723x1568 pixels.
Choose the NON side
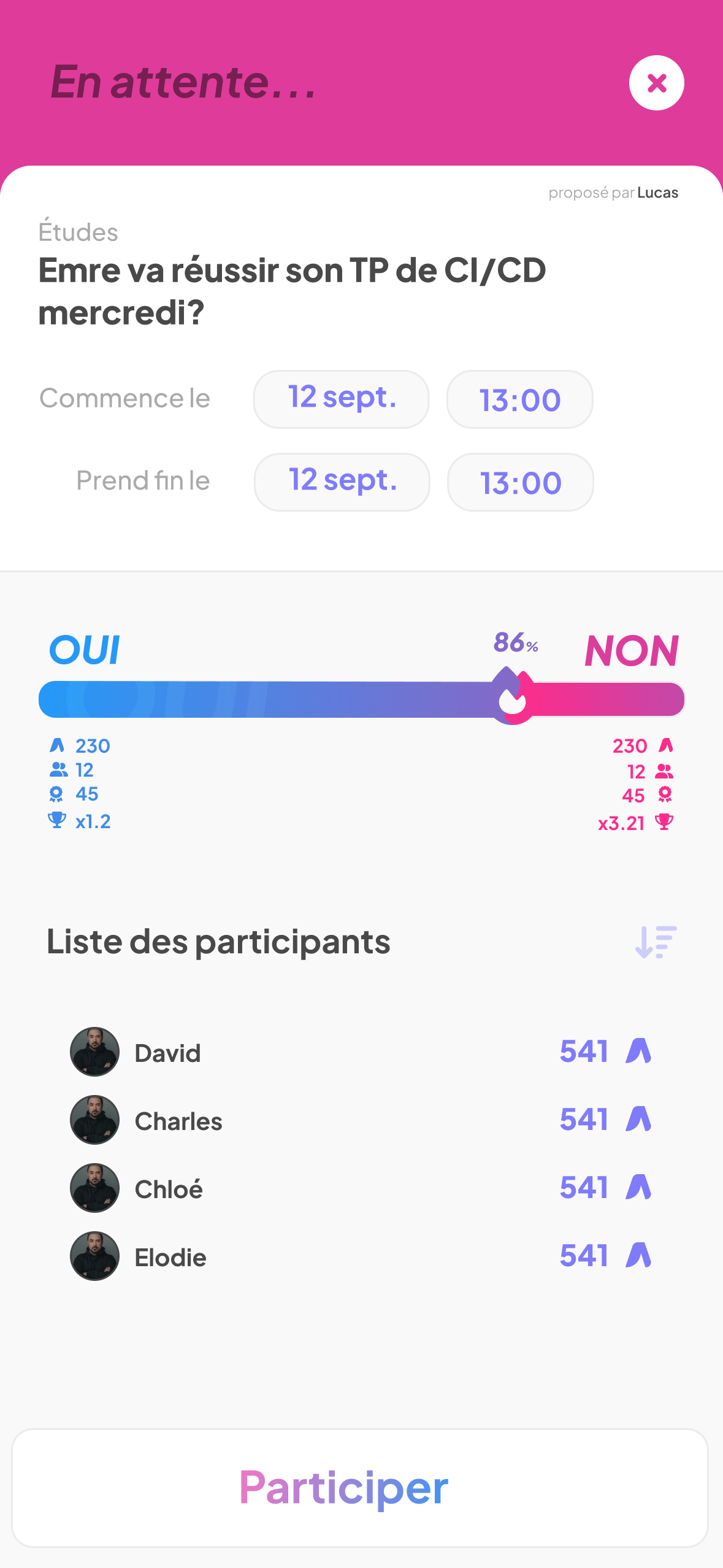click(x=632, y=650)
